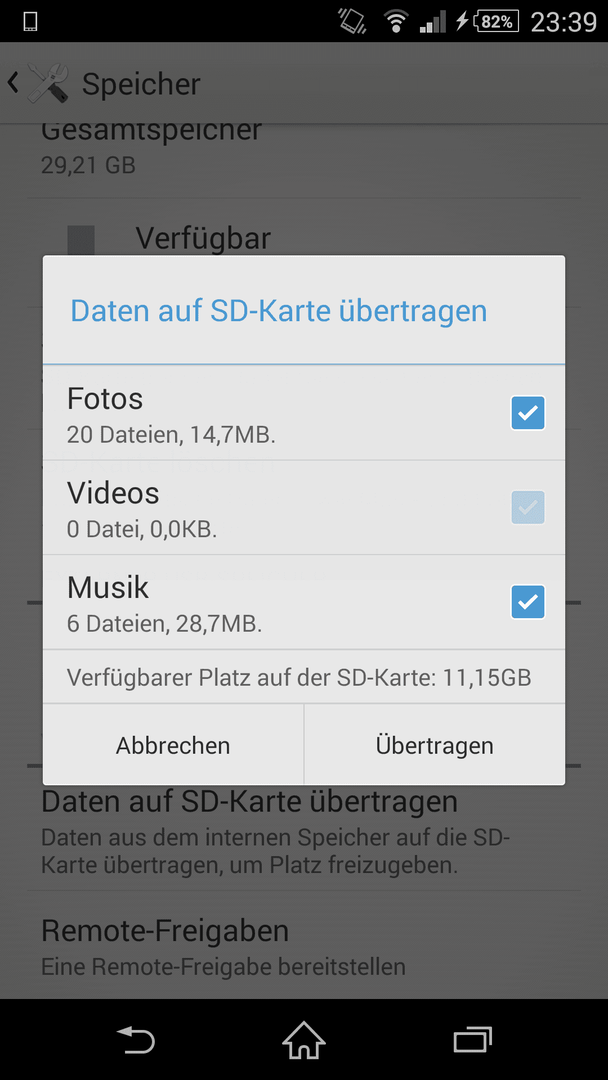Deselect the Musik checkbox
Viewport: 608px width, 1080px height.
[527, 602]
